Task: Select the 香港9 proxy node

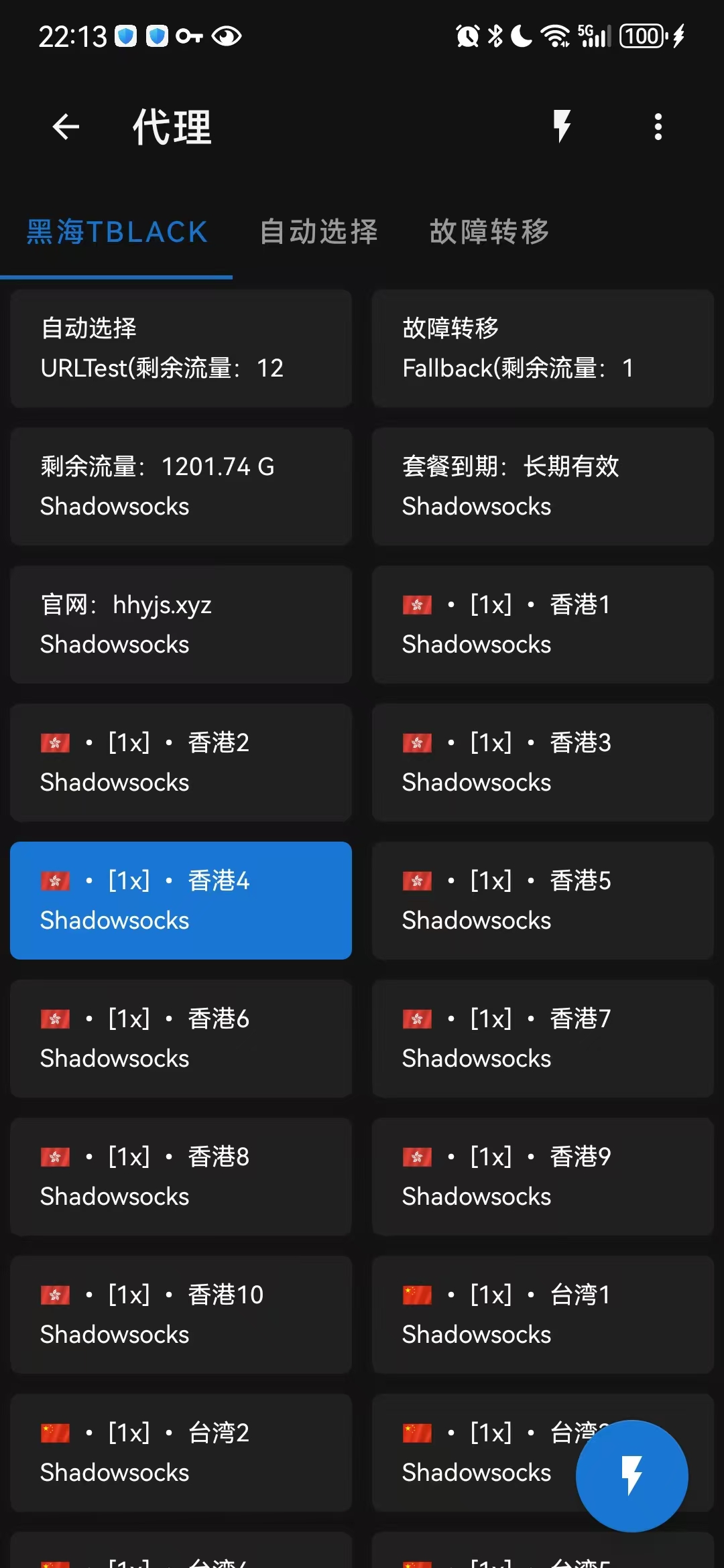Action: click(543, 1177)
